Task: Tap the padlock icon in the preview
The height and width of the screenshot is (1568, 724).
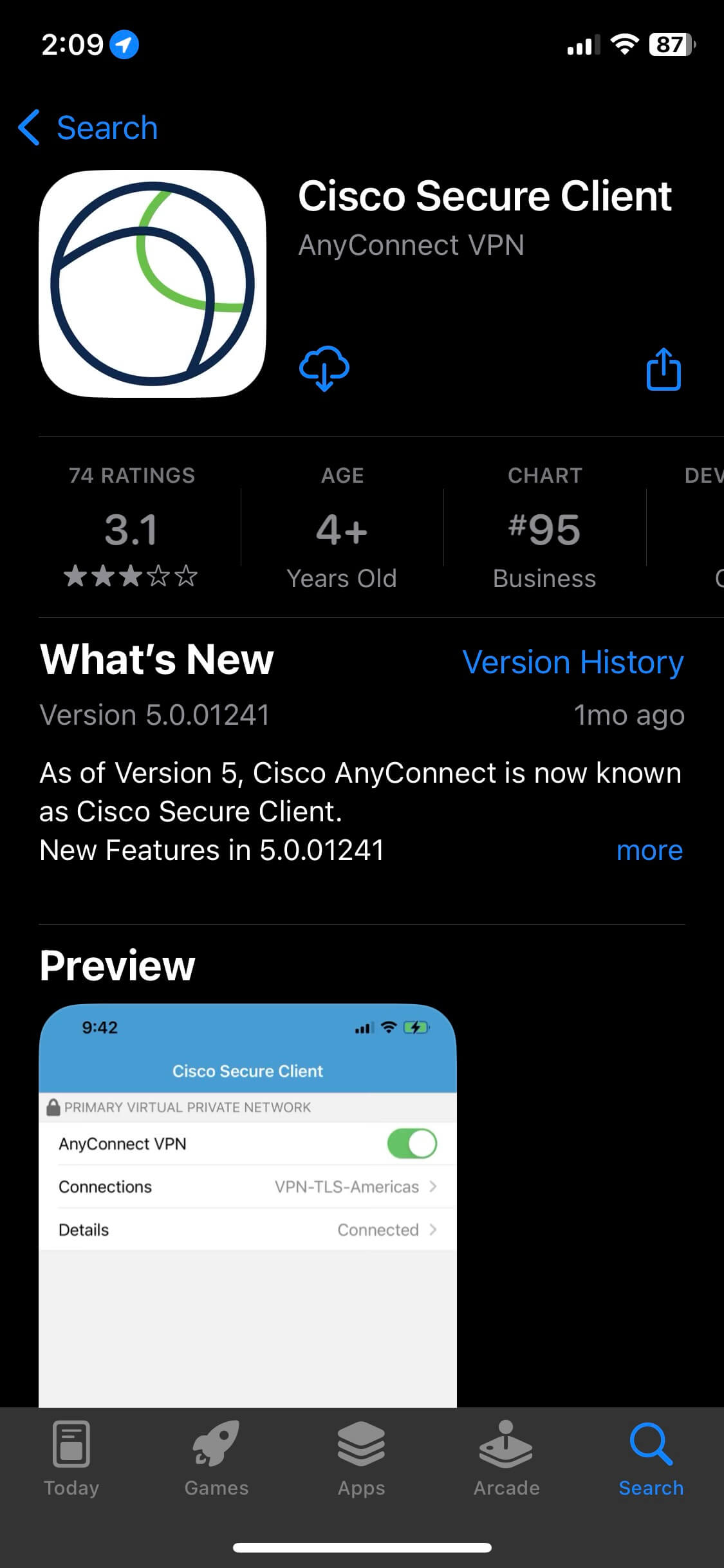Action: point(52,1106)
